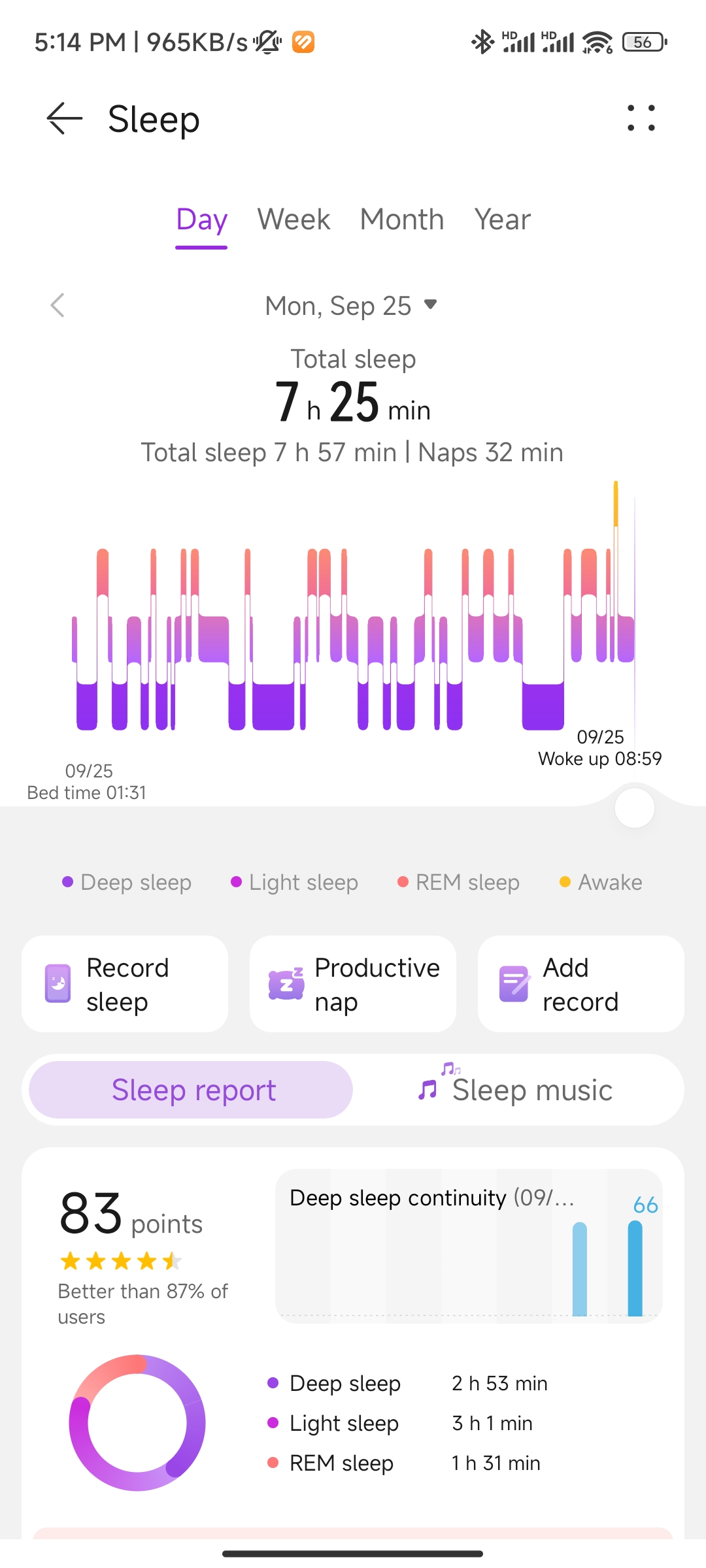The height and width of the screenshot is (1568, 706).
Task: Open the Mon, Sep 25 date picker
Action: pos(351,306)
